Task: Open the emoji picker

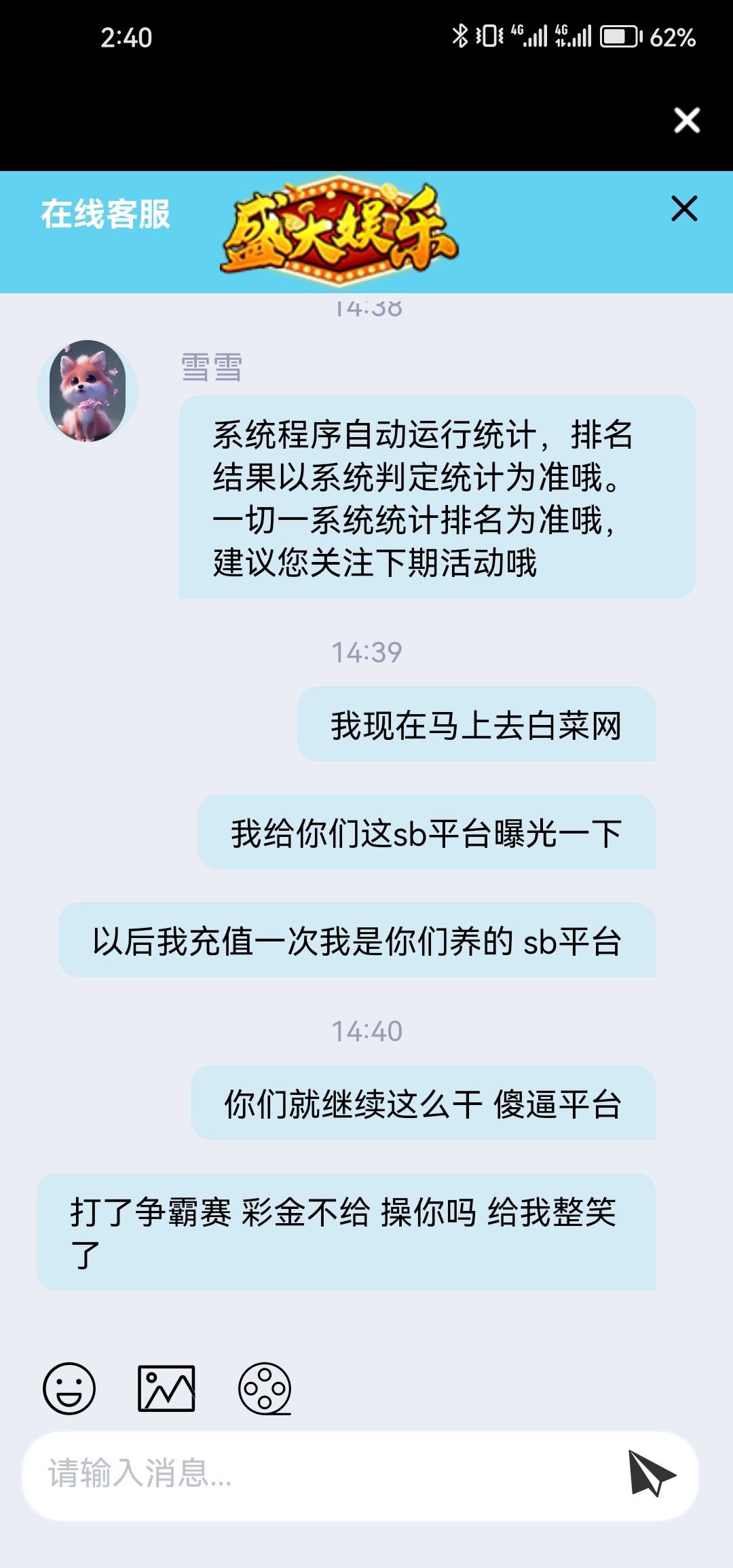Action: tap(69, 1388)
